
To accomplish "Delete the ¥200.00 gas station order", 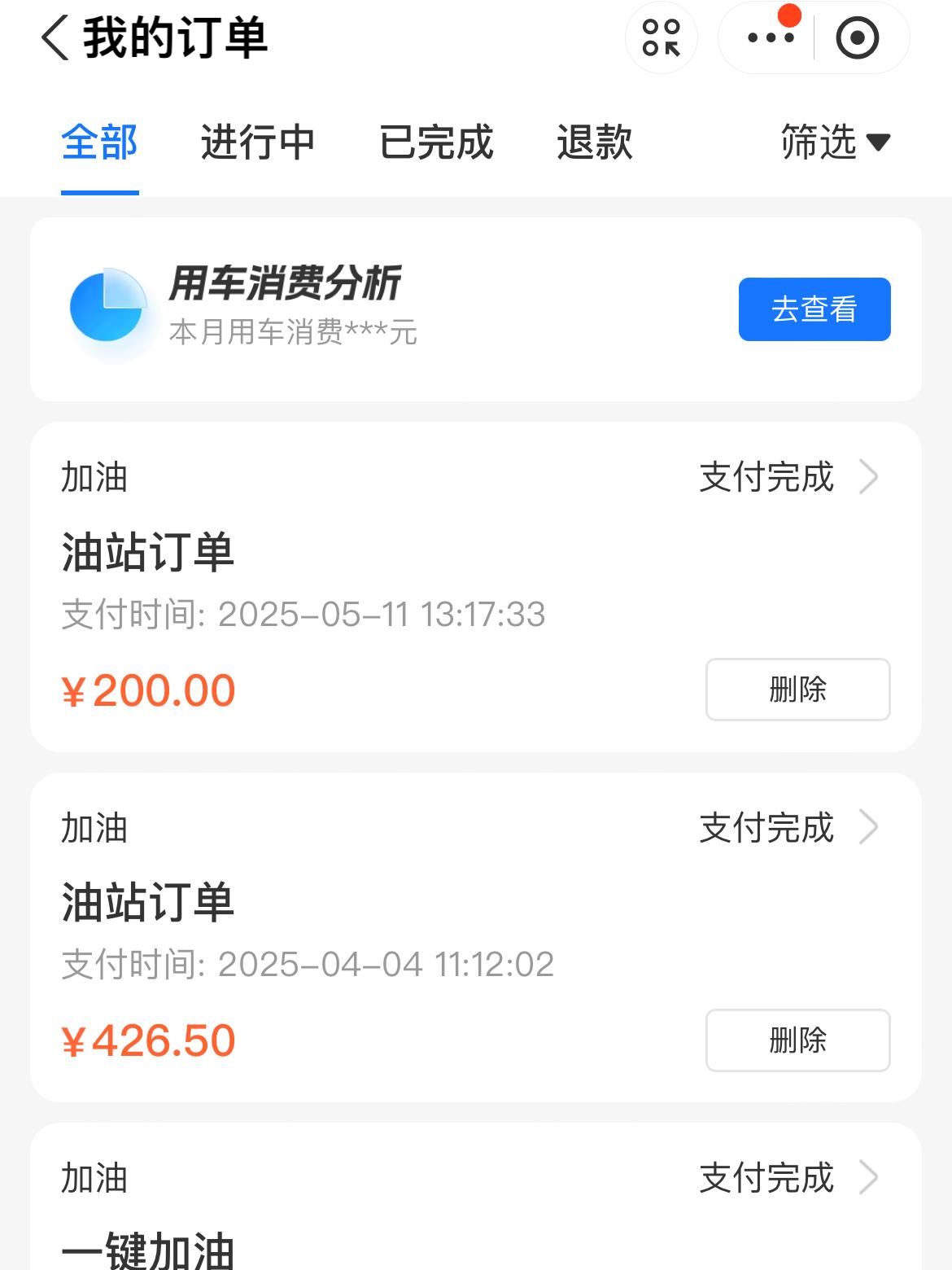I will (x=797, y=690).
